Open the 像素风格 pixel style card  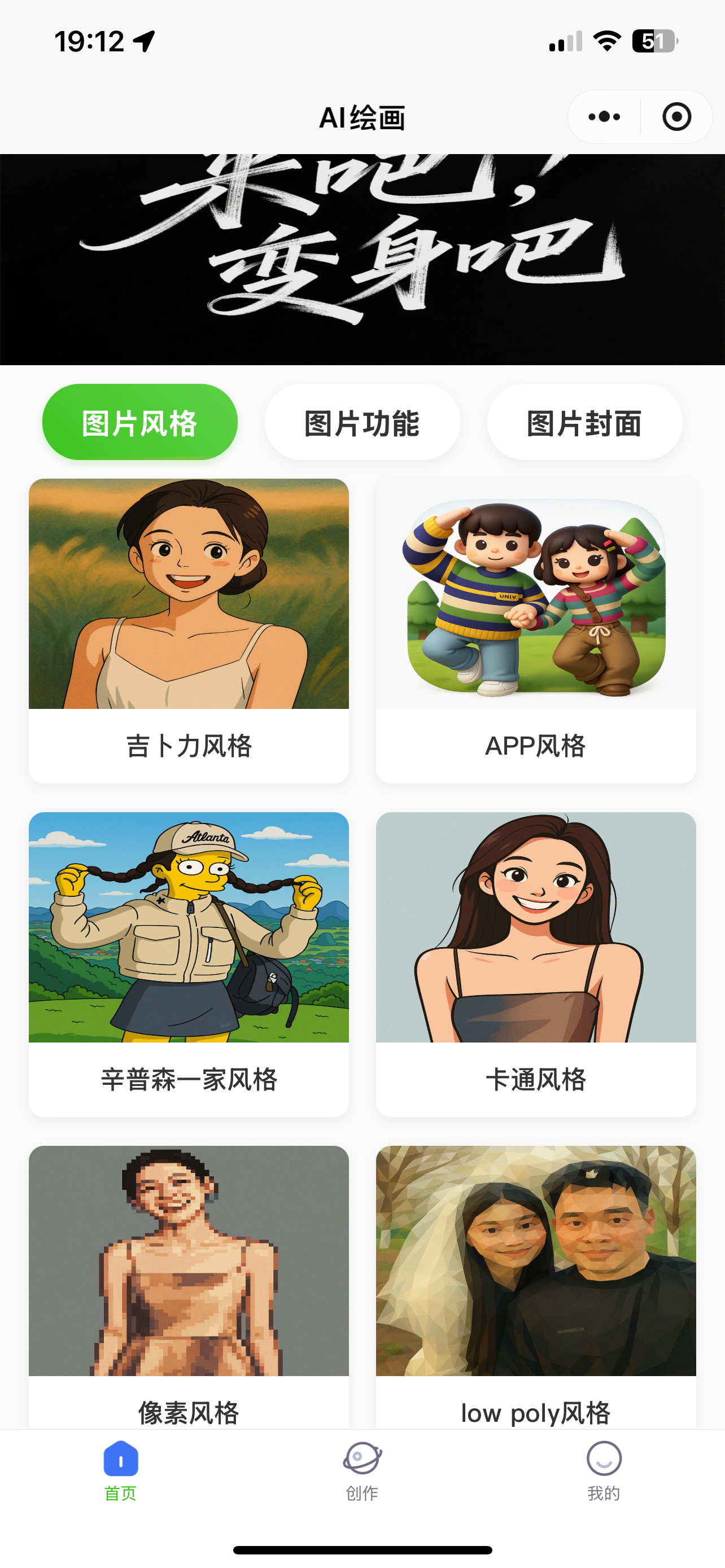tap(189, 1284)
